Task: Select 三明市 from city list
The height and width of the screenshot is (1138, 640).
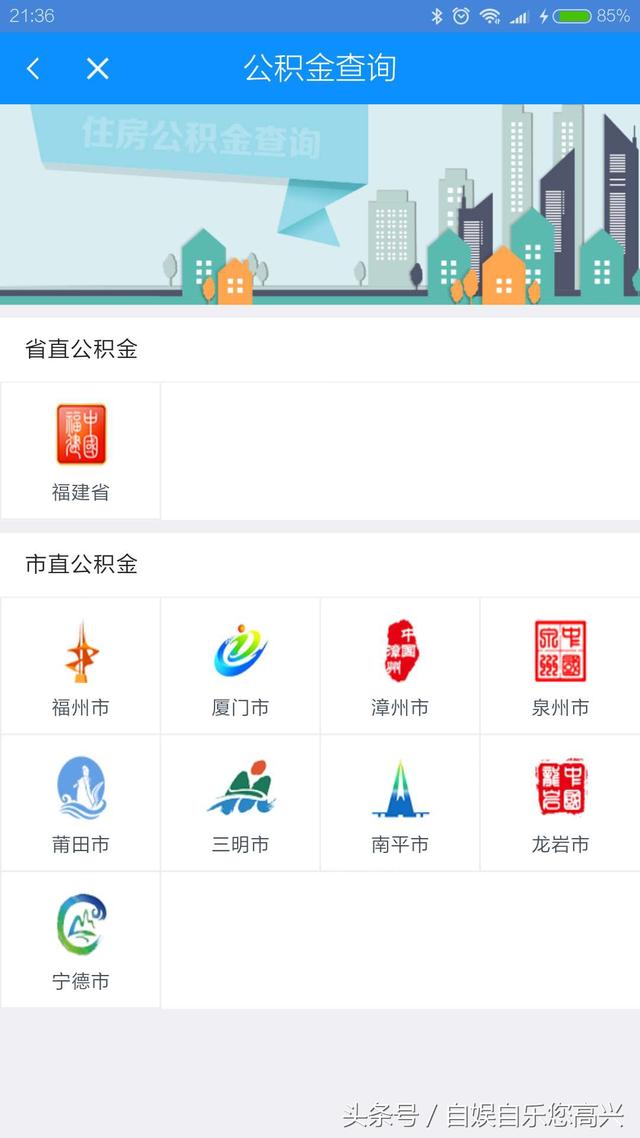Action: (240, 803)
